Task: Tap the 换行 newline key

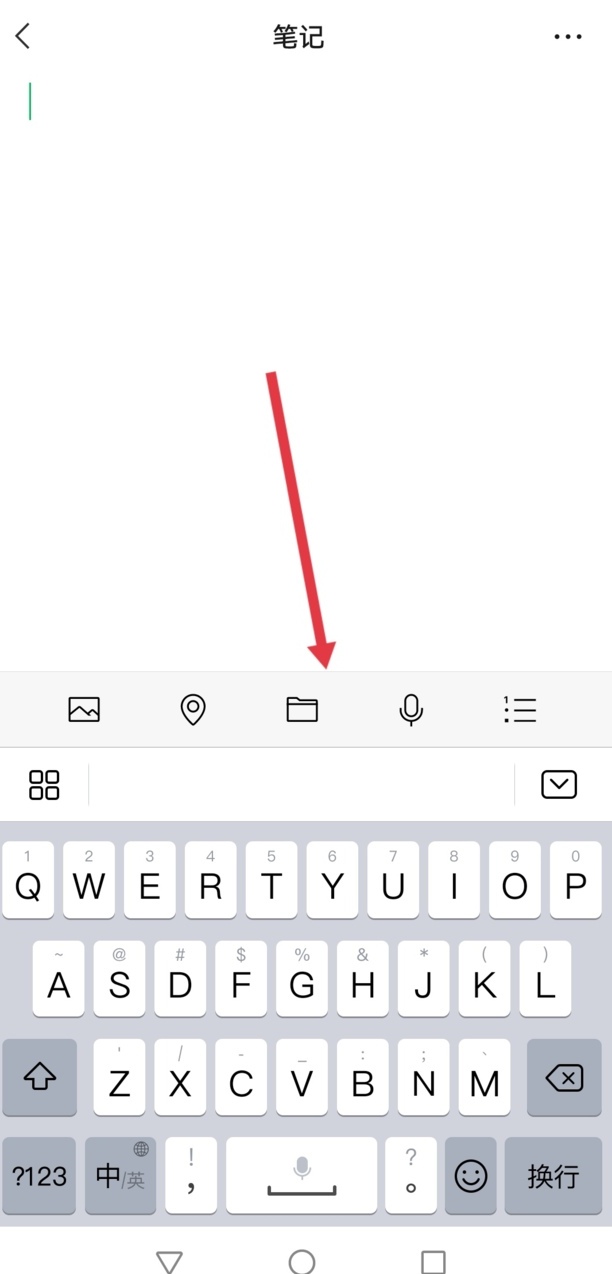Action: pos(553,1175)
